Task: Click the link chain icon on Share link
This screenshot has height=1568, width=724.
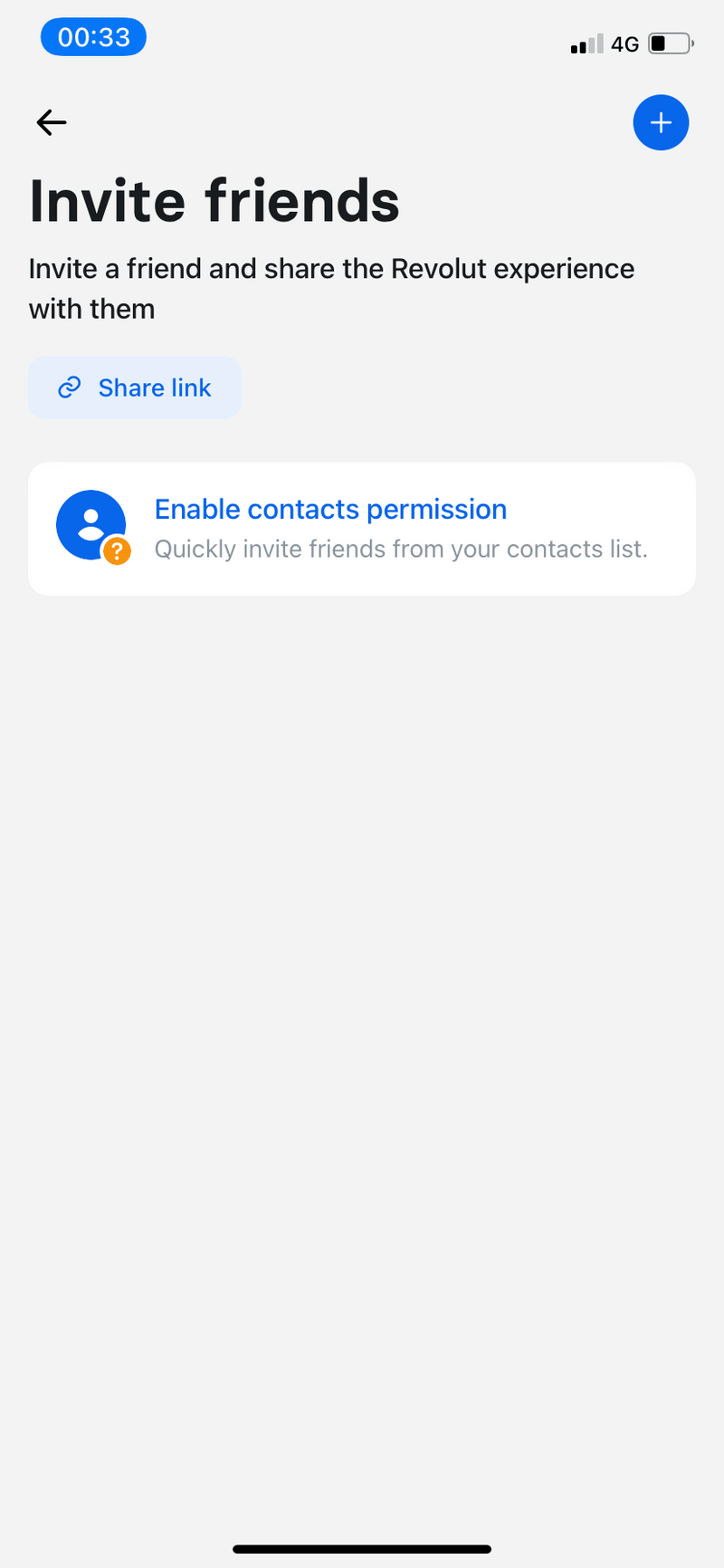Action: pos(70,387)
